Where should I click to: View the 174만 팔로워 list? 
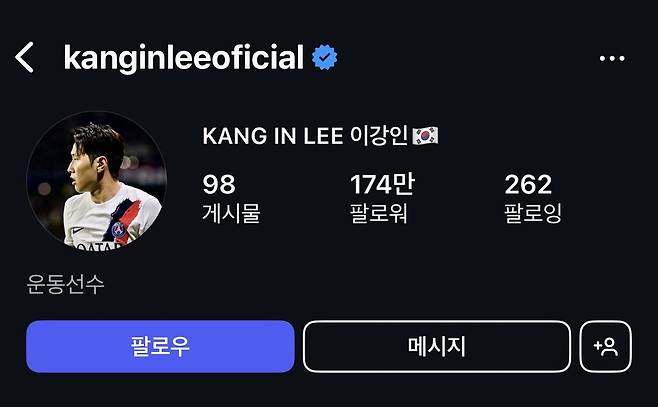click(382, 197)
